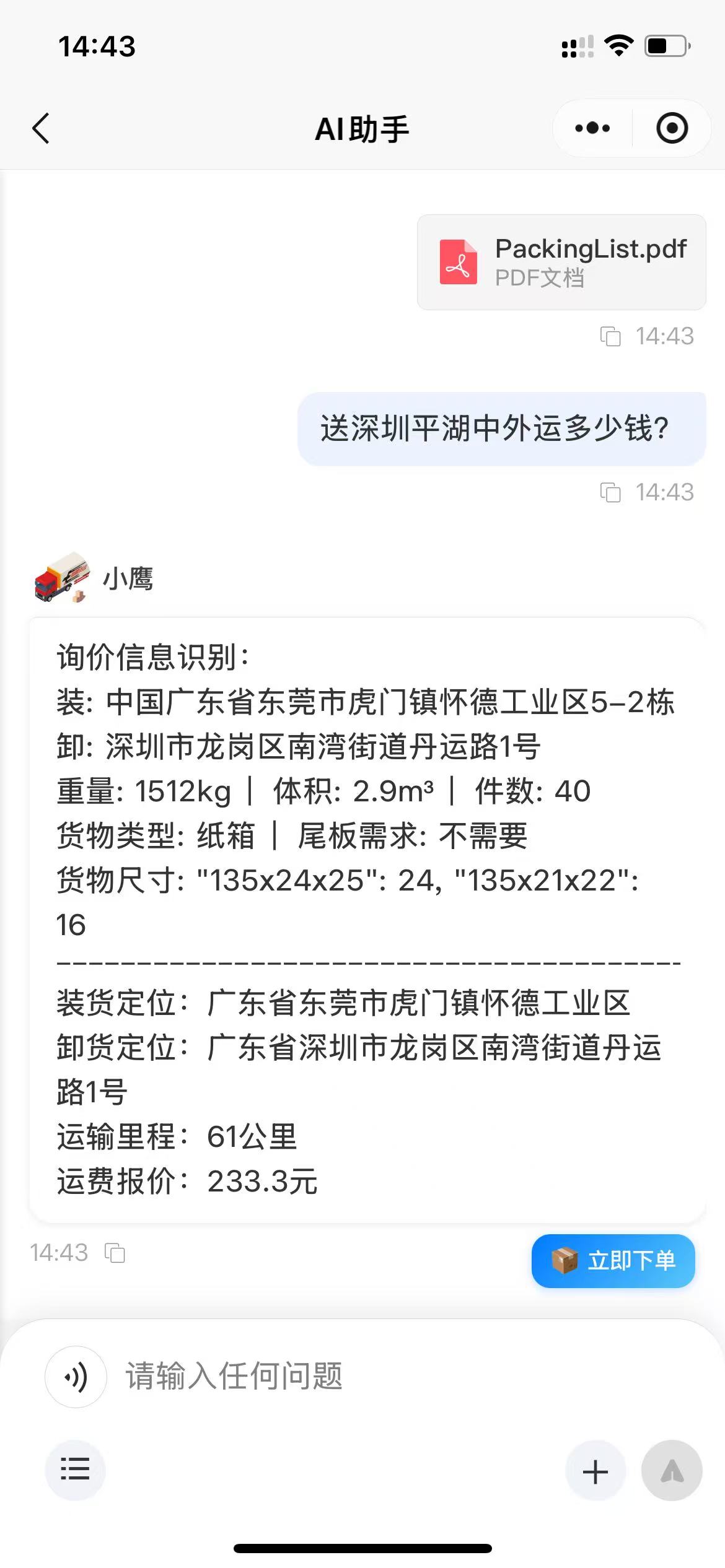Copy the PackingList.pdf message
The height and width of the screenshot is (1568, 725).
click(x=610, y=338)
